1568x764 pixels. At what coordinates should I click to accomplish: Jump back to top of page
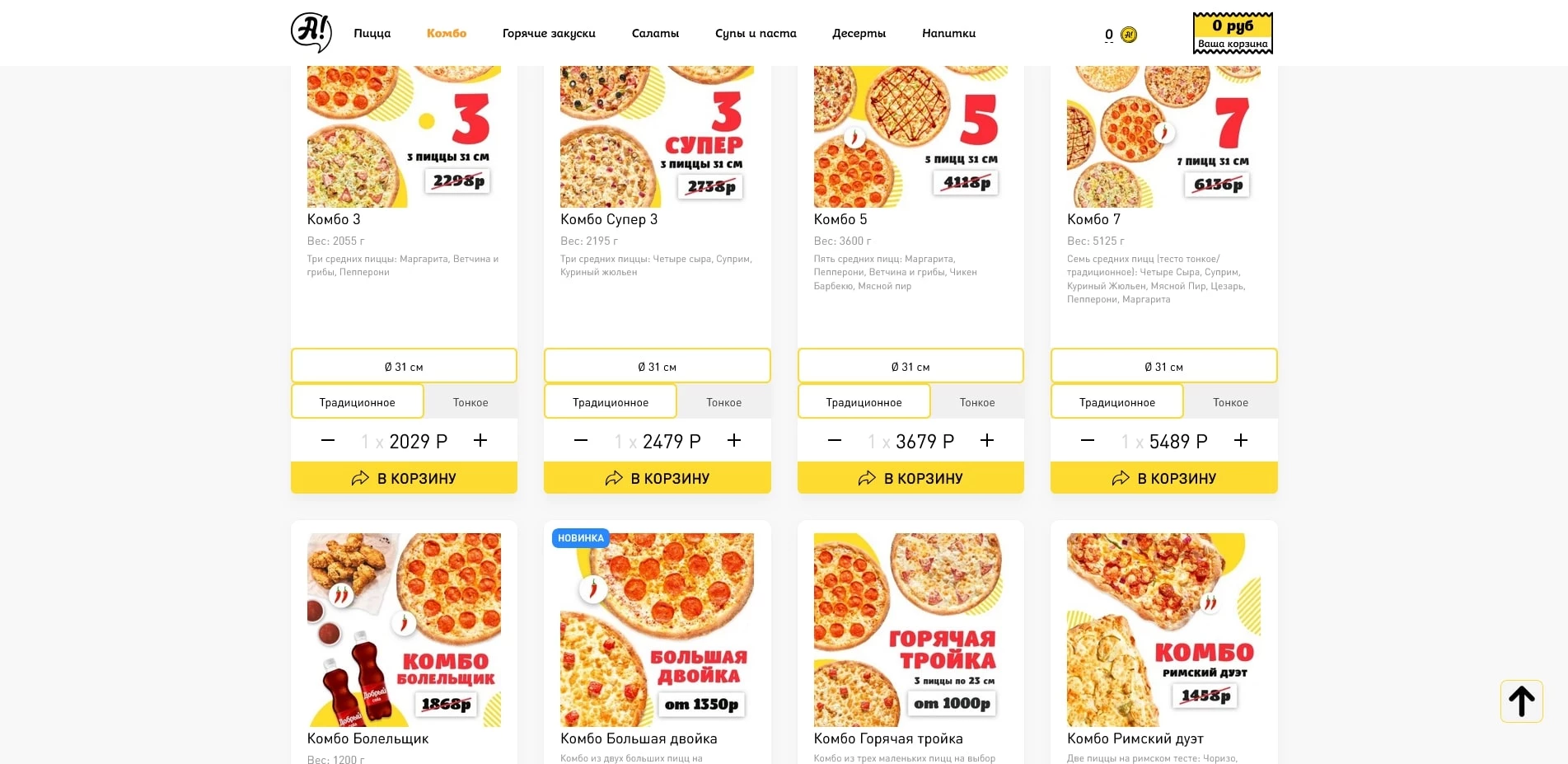(1521, 701)
